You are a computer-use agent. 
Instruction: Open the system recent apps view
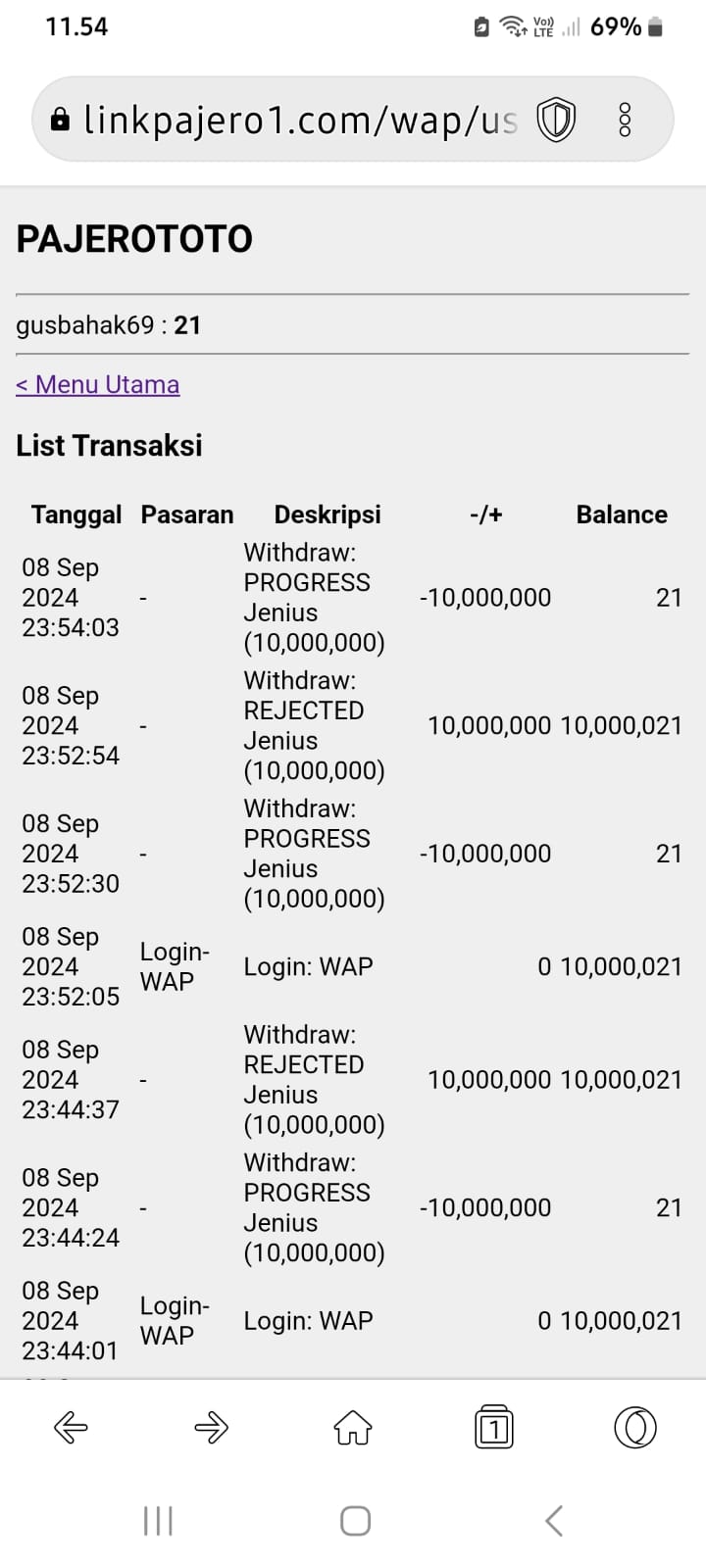(x=158, y=1521)
